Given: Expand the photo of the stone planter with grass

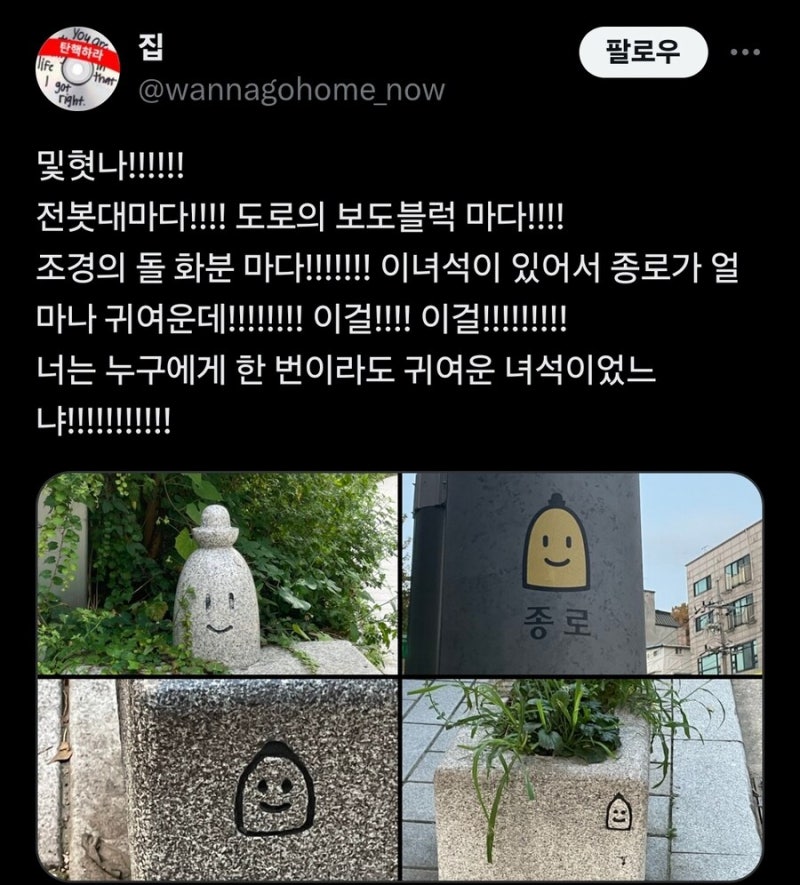Looking at the screenshot, I should coord(582,779).
